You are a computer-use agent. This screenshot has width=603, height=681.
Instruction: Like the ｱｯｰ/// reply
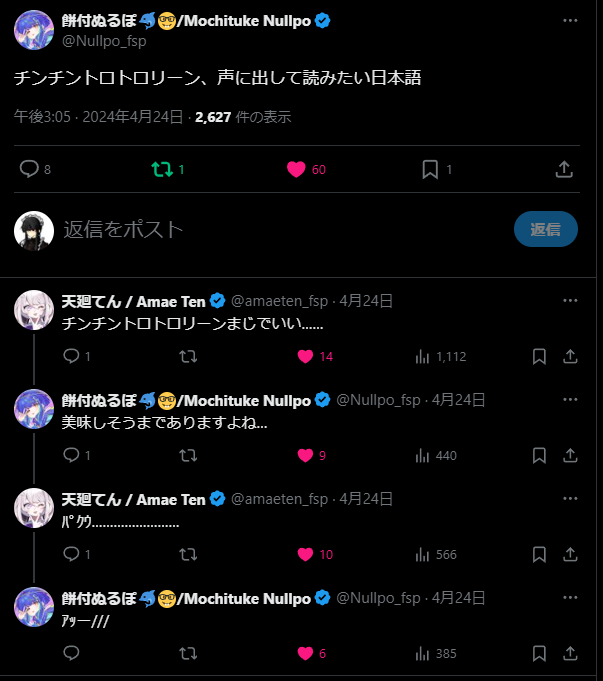[306, 653]
